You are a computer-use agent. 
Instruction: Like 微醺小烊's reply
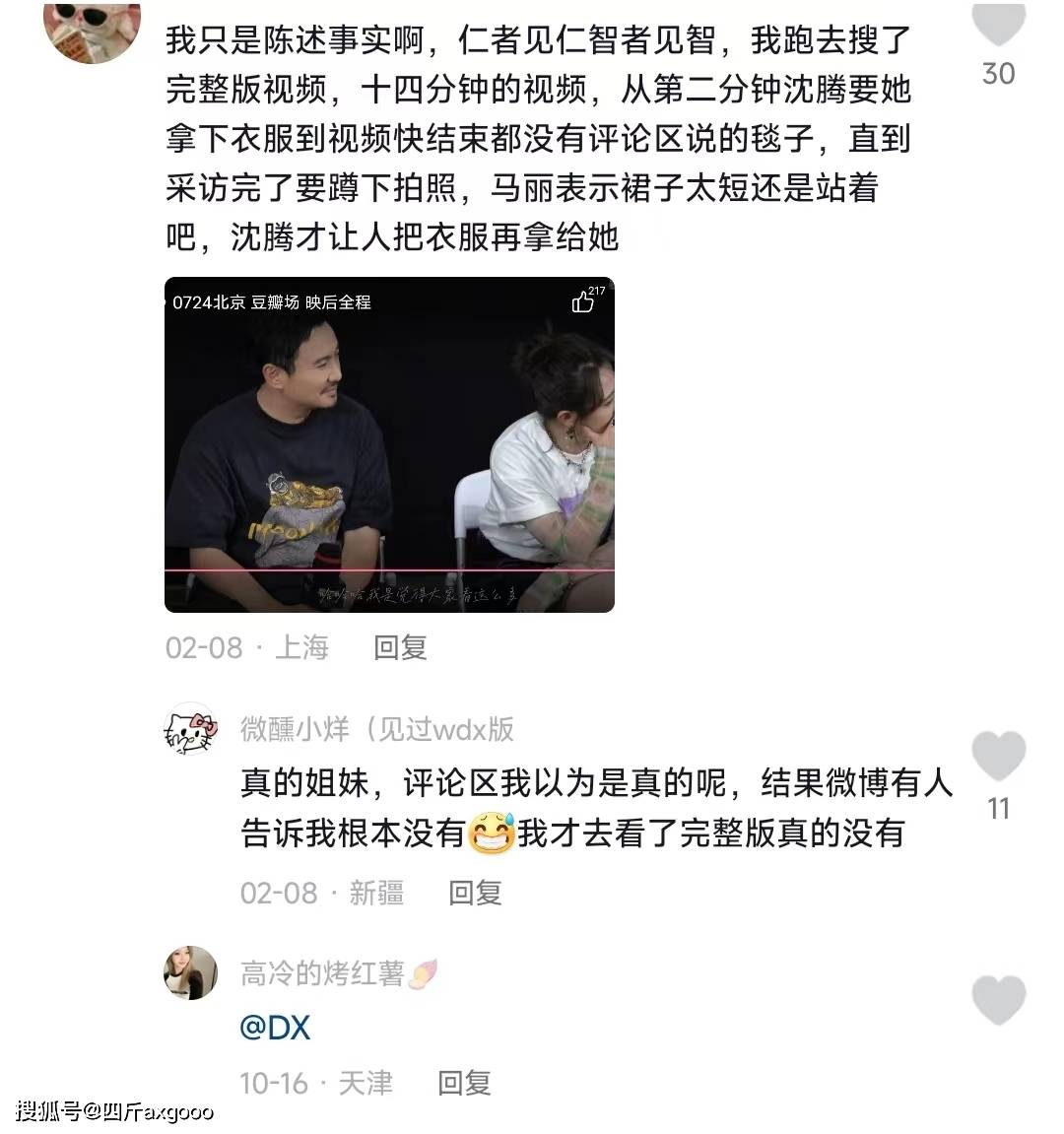998,759
